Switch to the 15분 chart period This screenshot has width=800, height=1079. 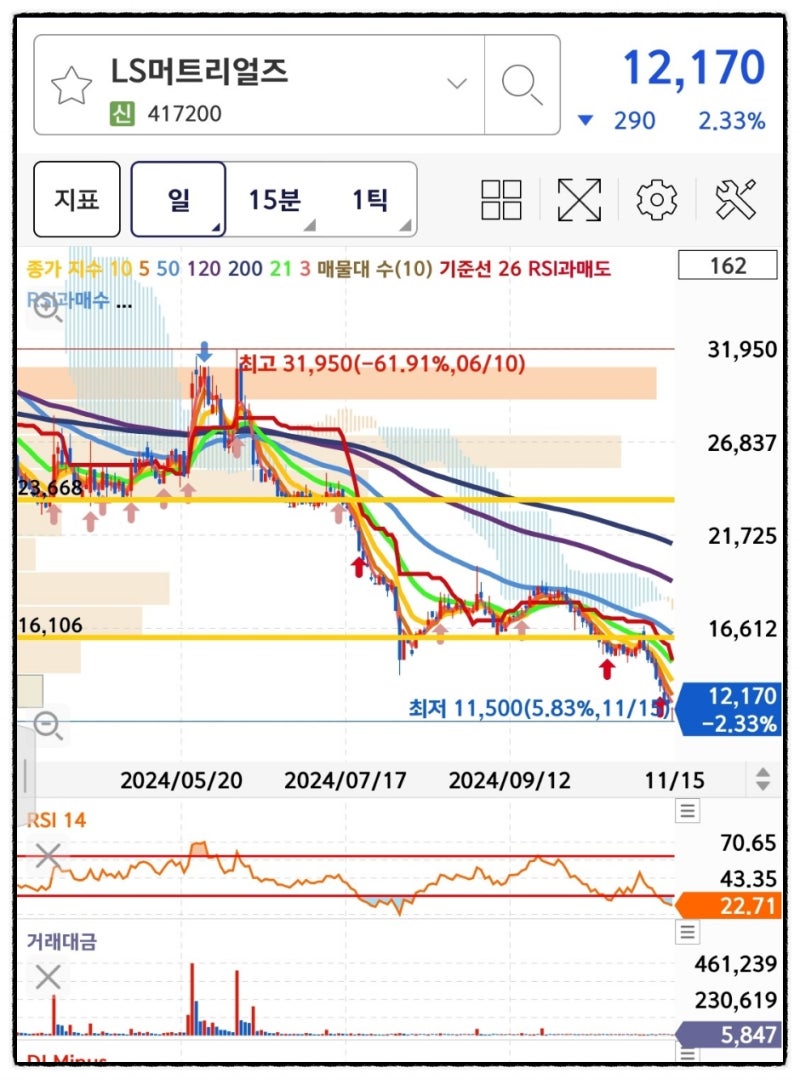(274, 199)
